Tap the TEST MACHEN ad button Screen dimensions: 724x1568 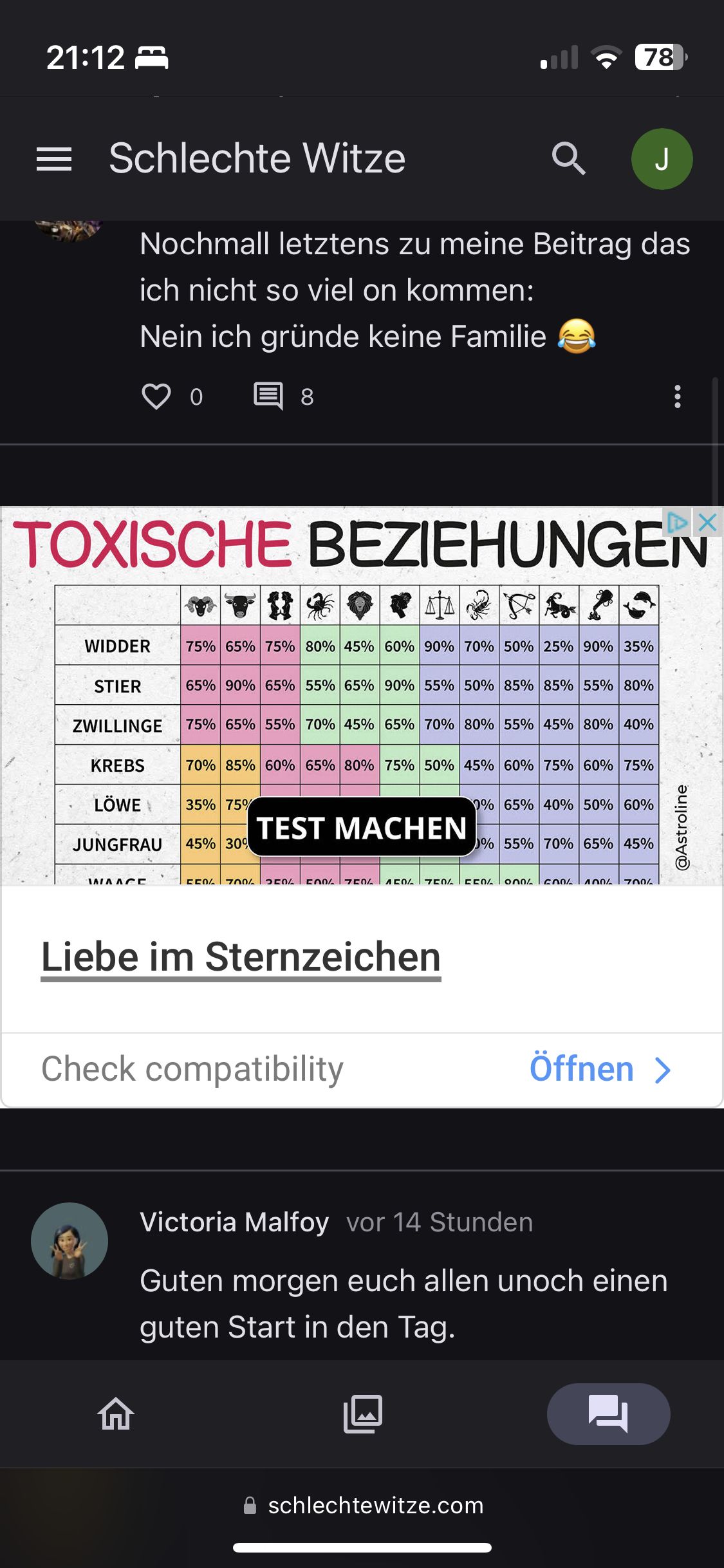(x=362, y=827)
